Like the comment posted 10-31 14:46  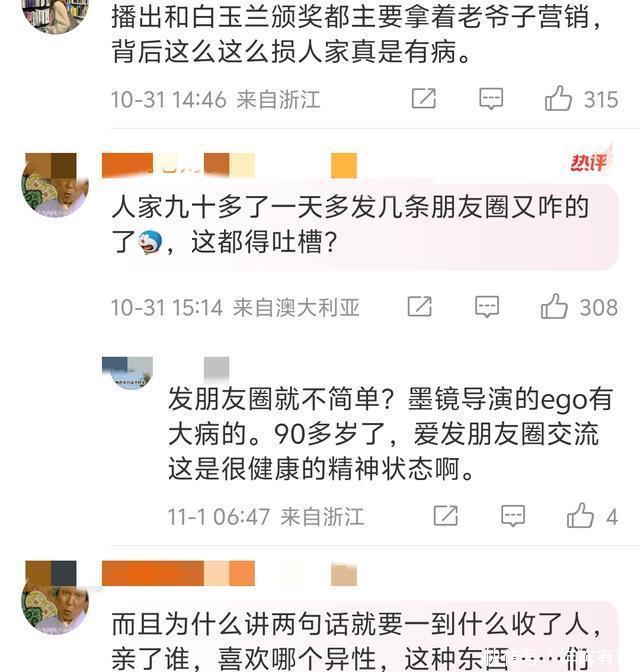point(558,98)
